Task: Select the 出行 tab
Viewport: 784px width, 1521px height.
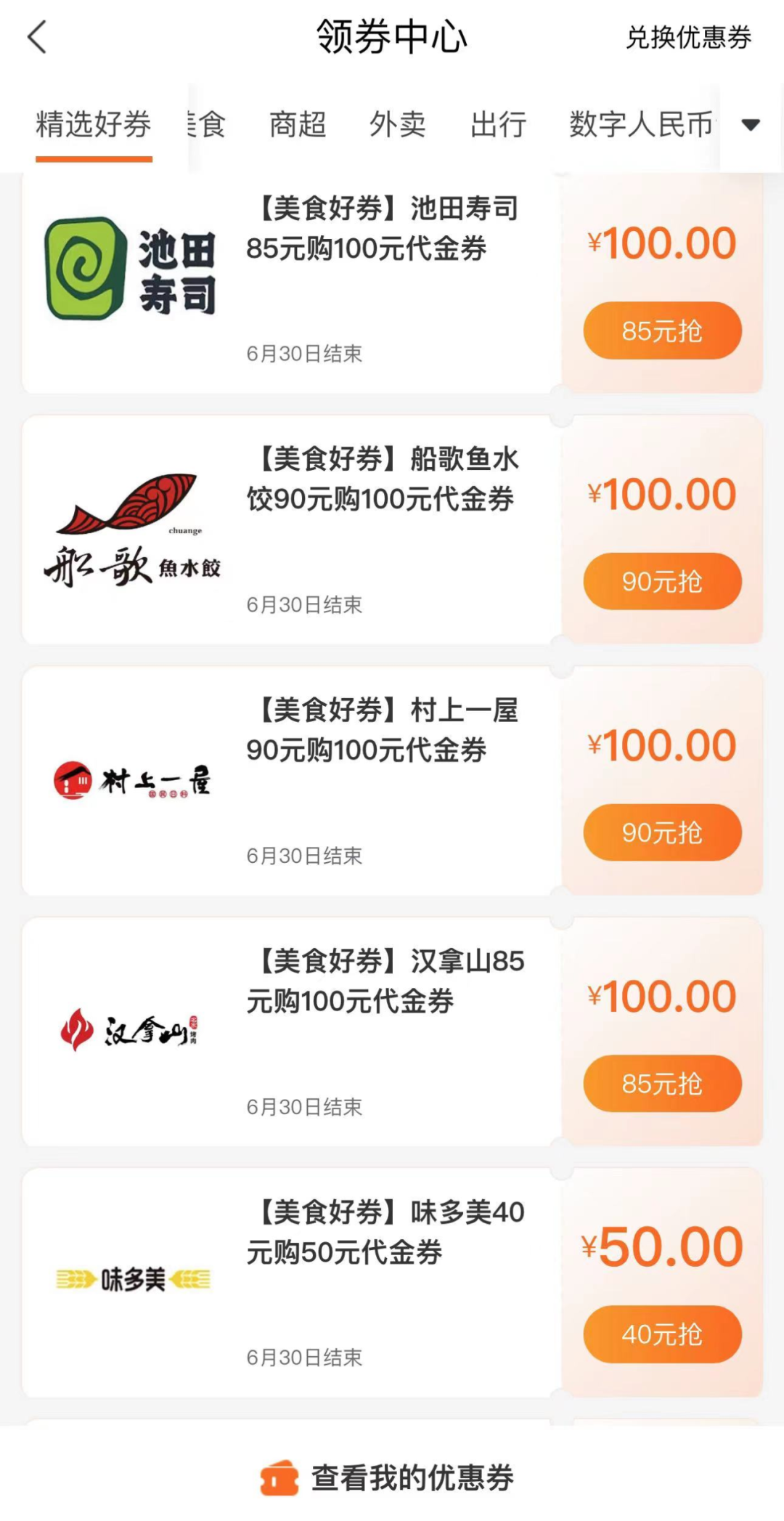Action: tap(498, 124)
